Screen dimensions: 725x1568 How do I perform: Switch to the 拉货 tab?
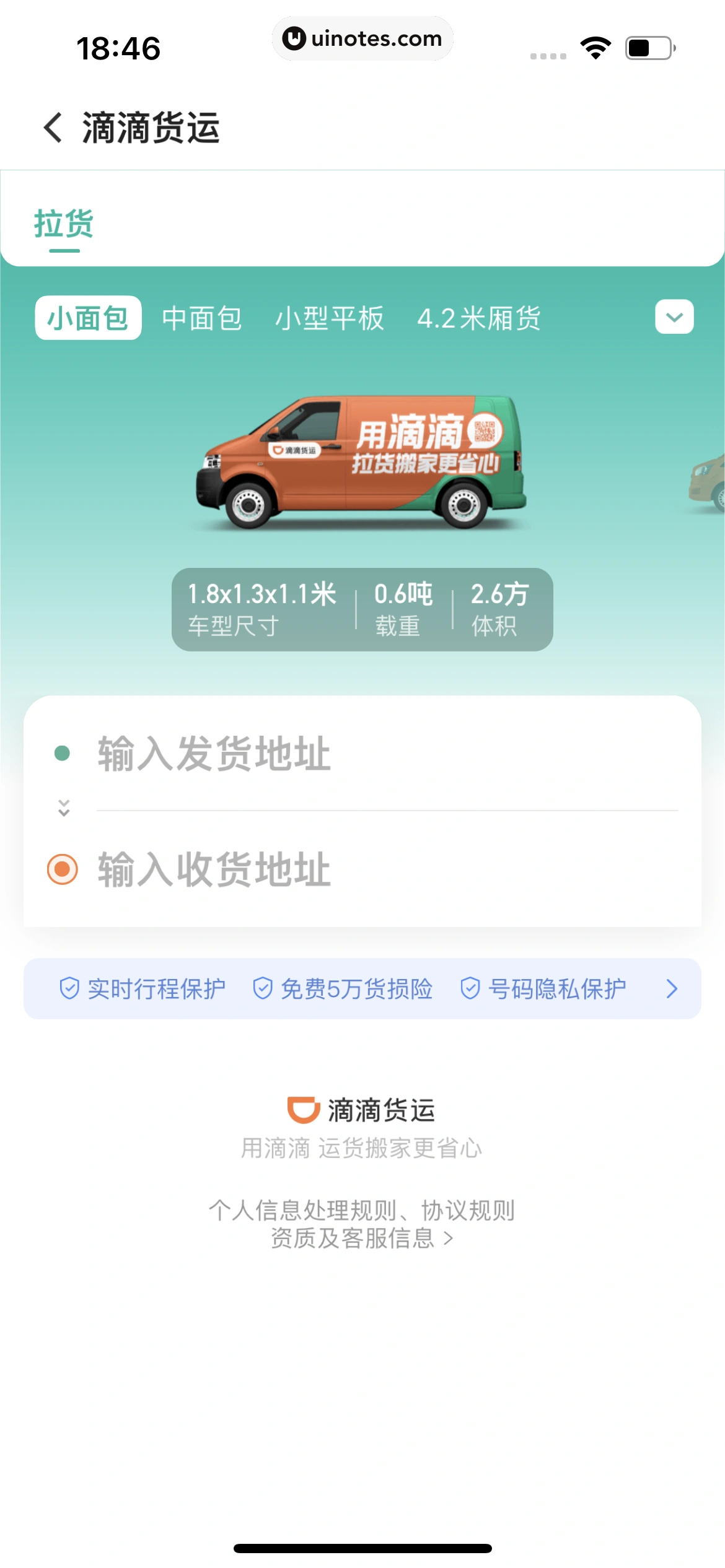tap(64, 225)
